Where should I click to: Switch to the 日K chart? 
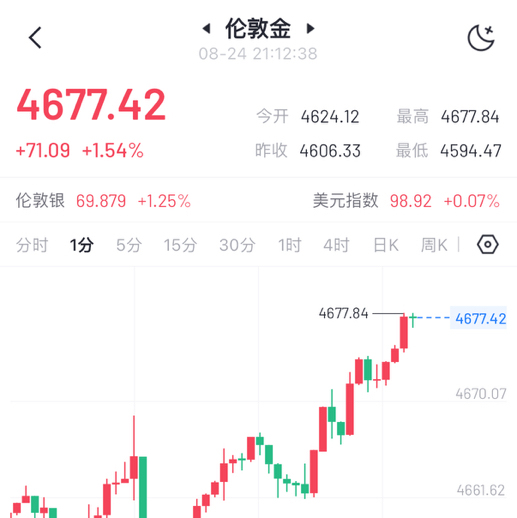pyautogui.click(x=386, y=245)
